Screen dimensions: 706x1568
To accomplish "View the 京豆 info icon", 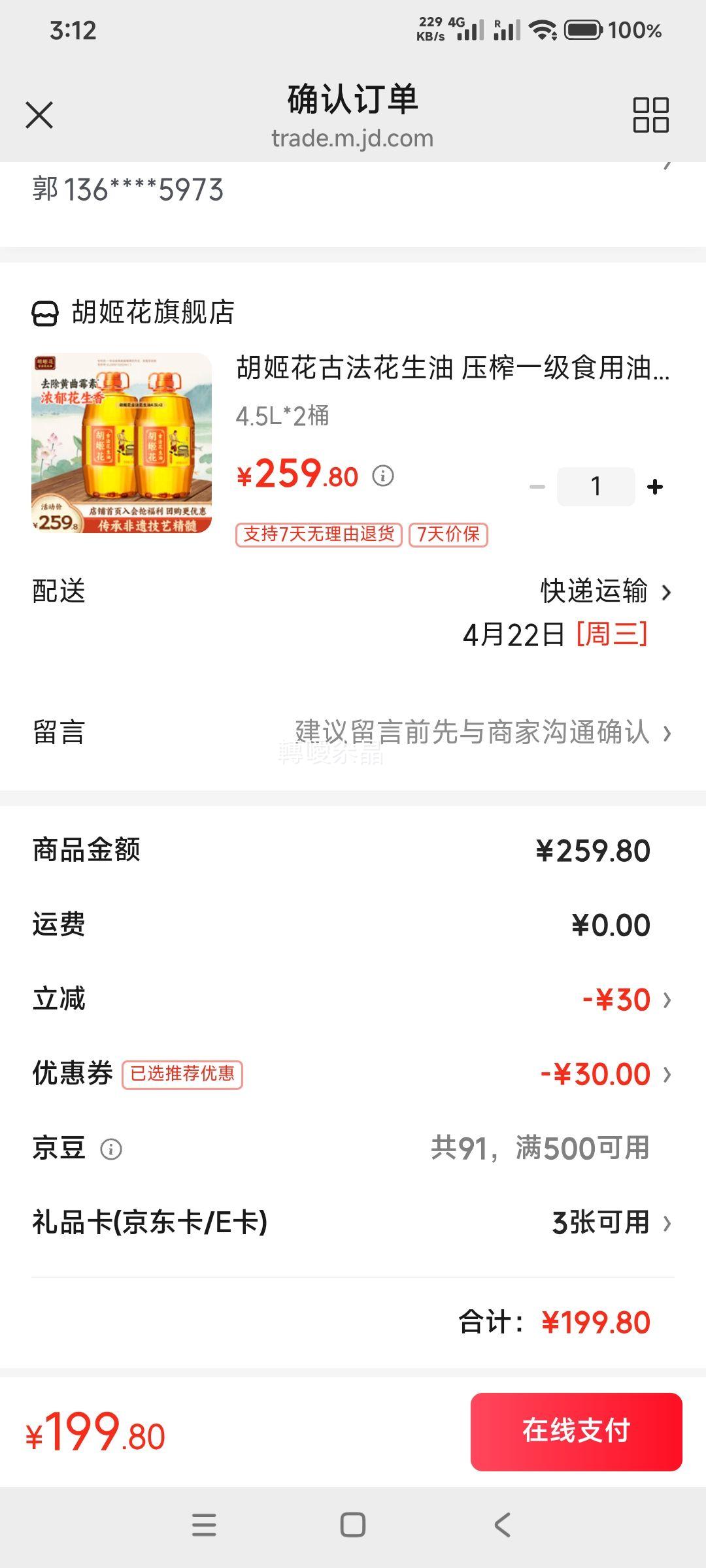I will coord(112,1150).
